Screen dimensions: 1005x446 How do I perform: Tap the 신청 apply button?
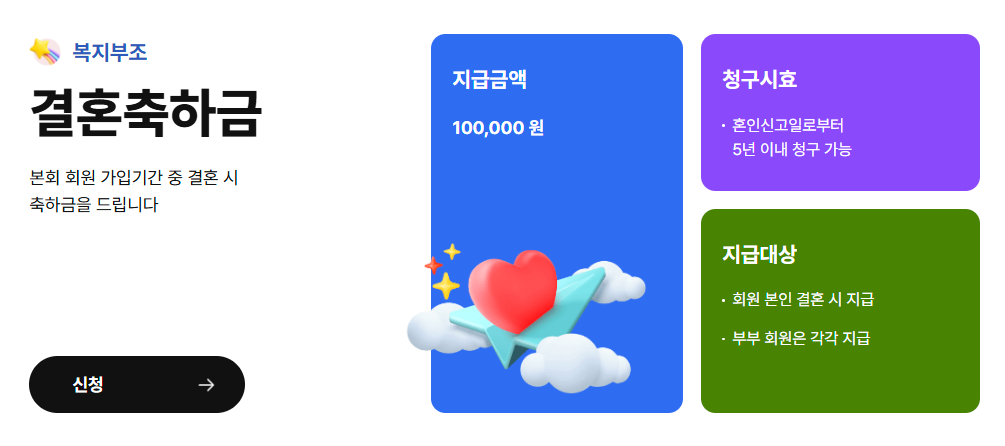point(137,385)
